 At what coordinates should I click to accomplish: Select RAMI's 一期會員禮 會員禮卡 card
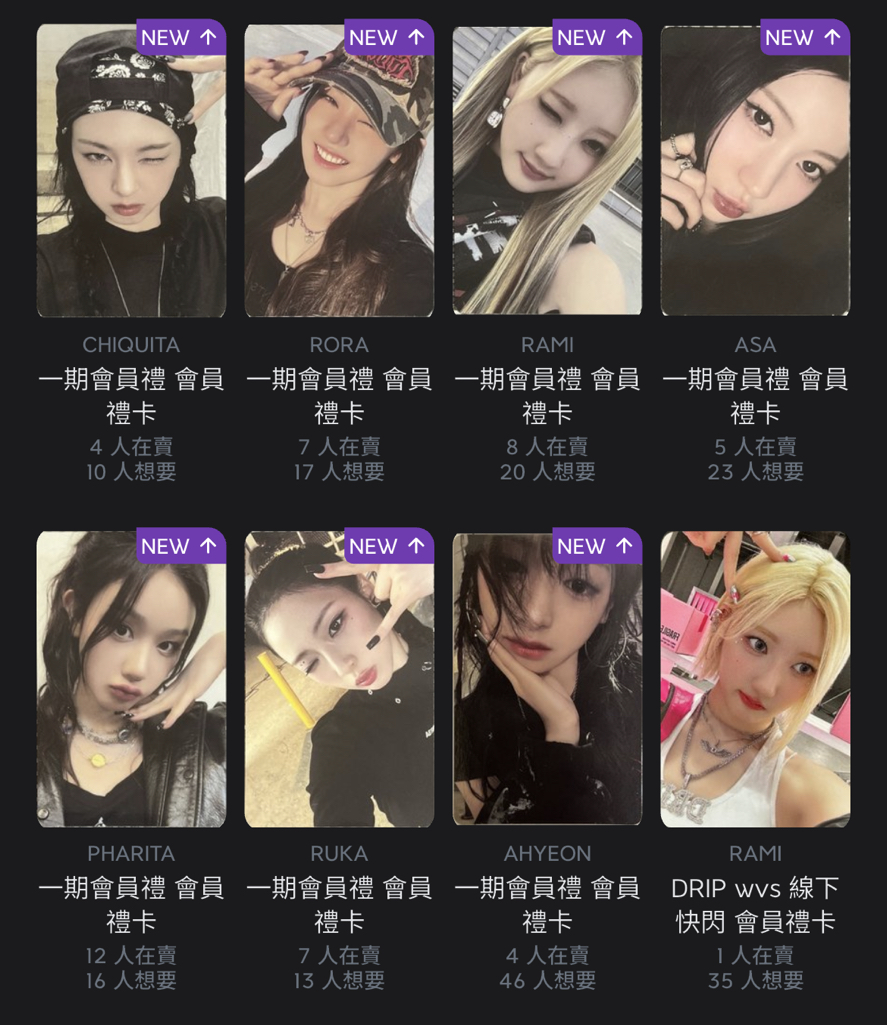(547, 171)
